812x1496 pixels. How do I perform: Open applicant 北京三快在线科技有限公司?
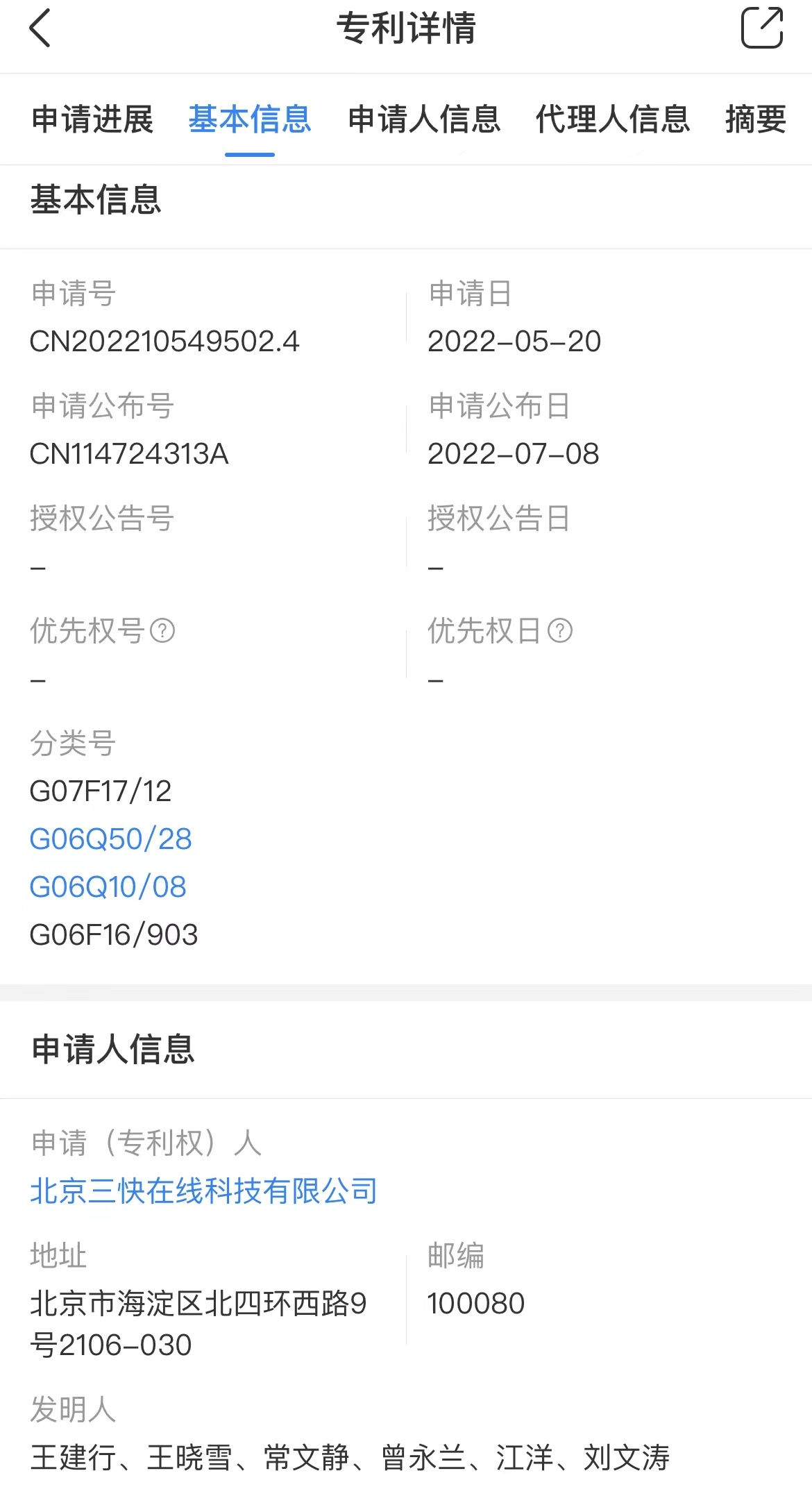(x=204, y=1191)
